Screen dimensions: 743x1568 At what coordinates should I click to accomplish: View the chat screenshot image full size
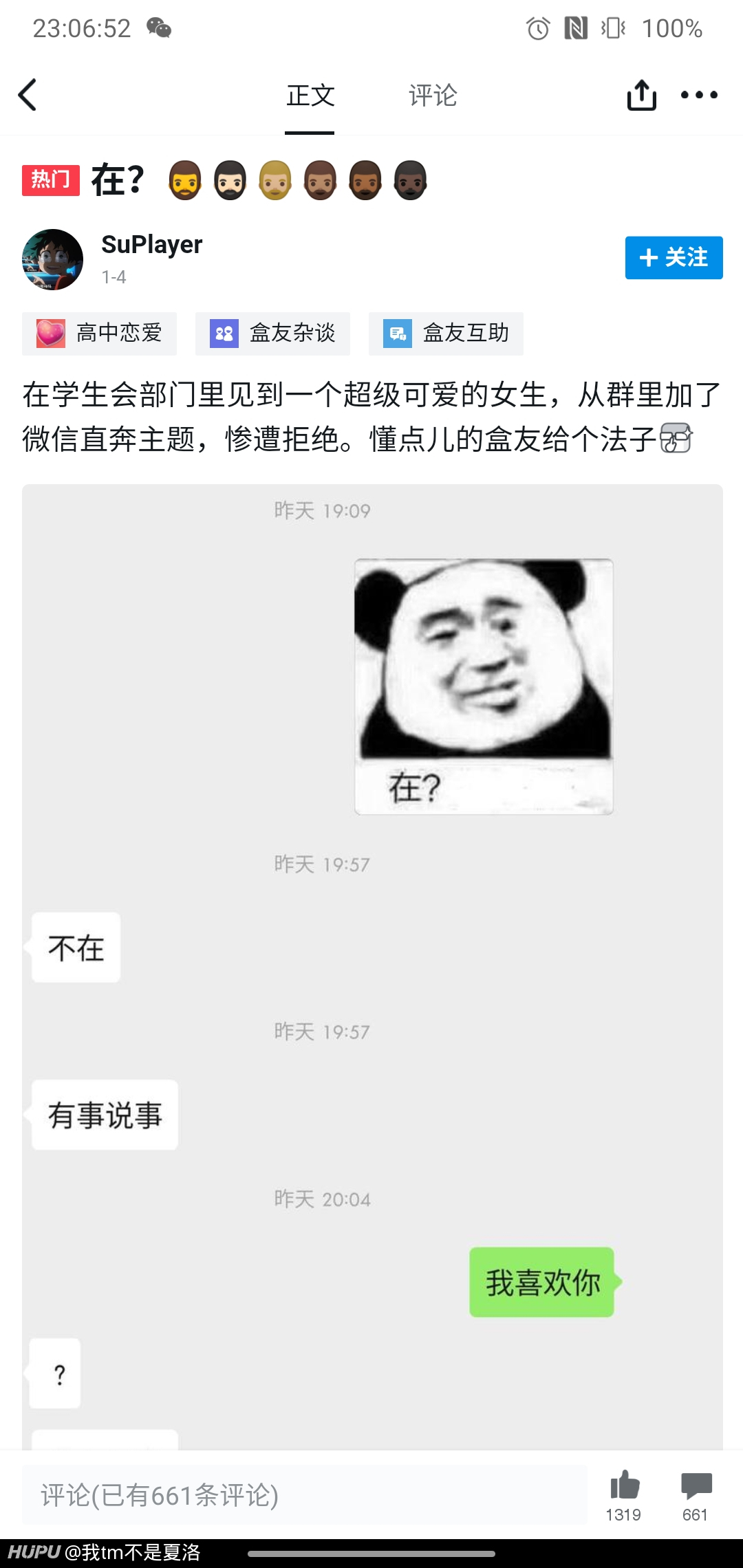[372, 967]
